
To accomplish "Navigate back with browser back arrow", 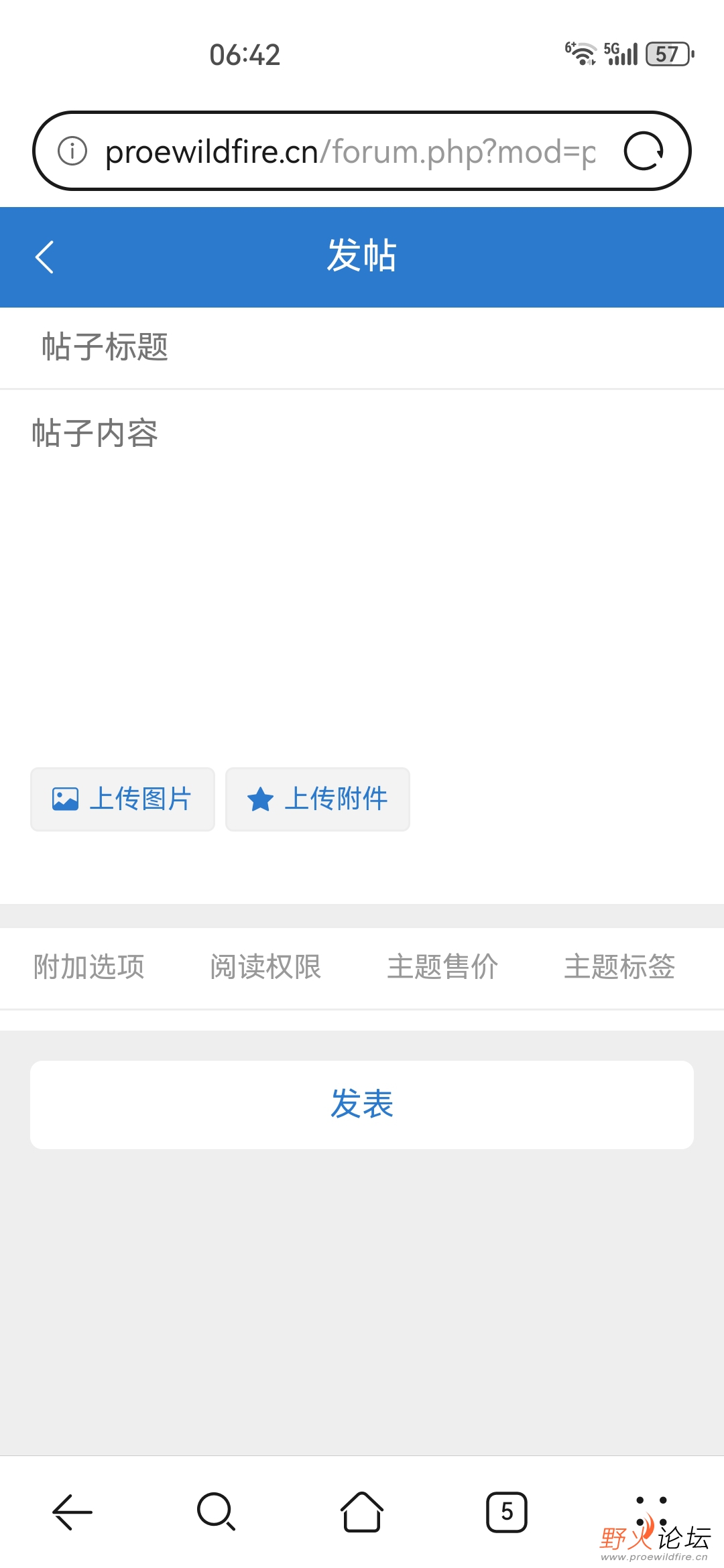I will point(72,1512).
